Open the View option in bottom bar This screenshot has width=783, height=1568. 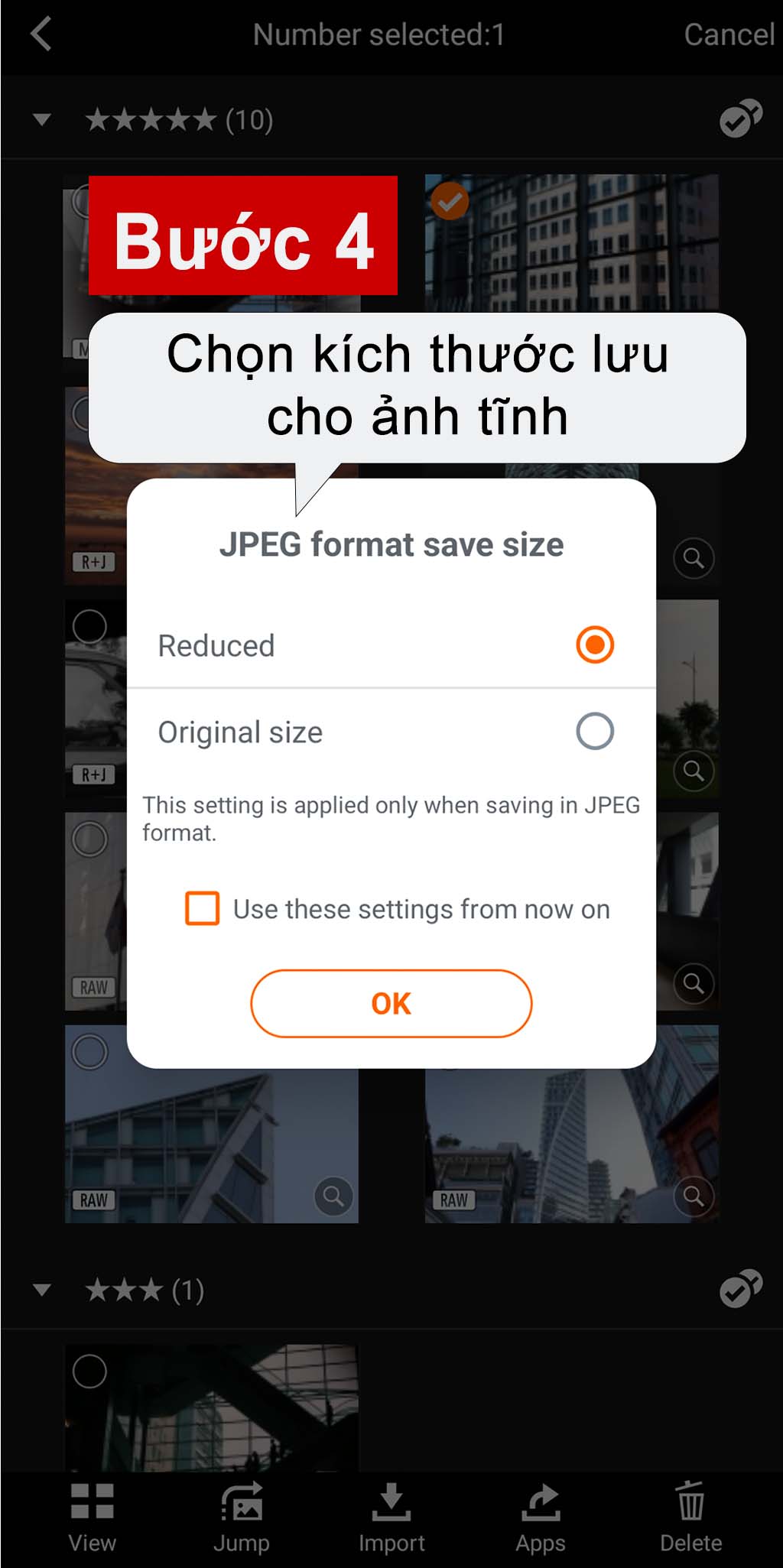pos(92,1518)
